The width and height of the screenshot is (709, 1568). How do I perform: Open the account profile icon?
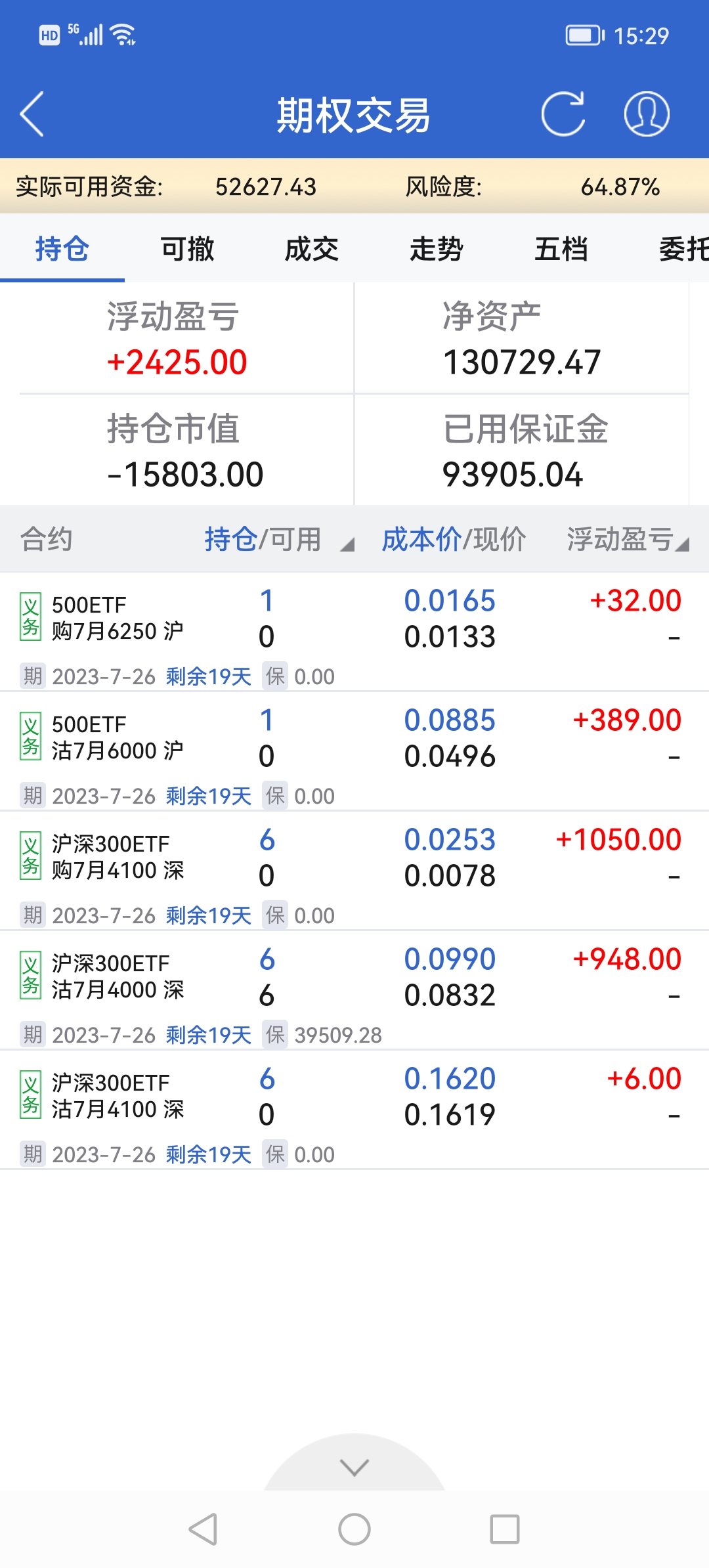click(646, 114)
